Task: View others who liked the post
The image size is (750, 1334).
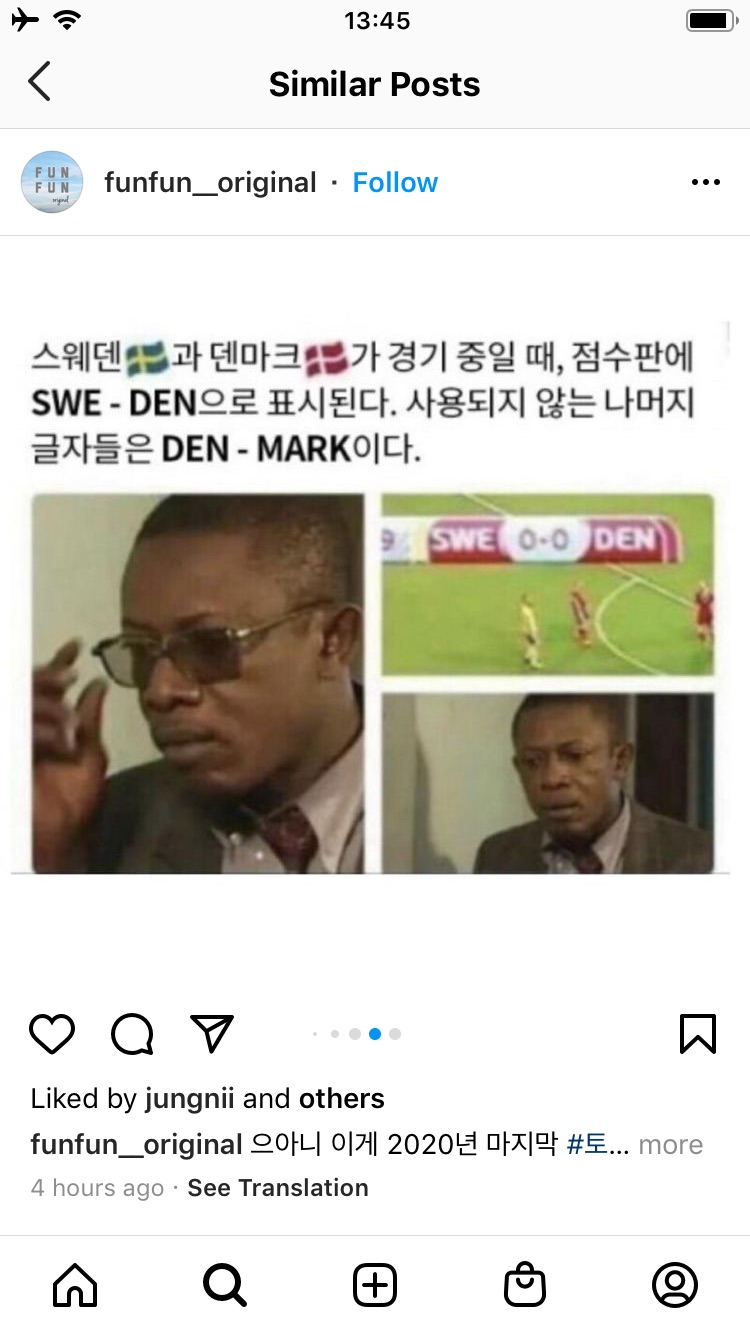Action: click(341, 1098)
